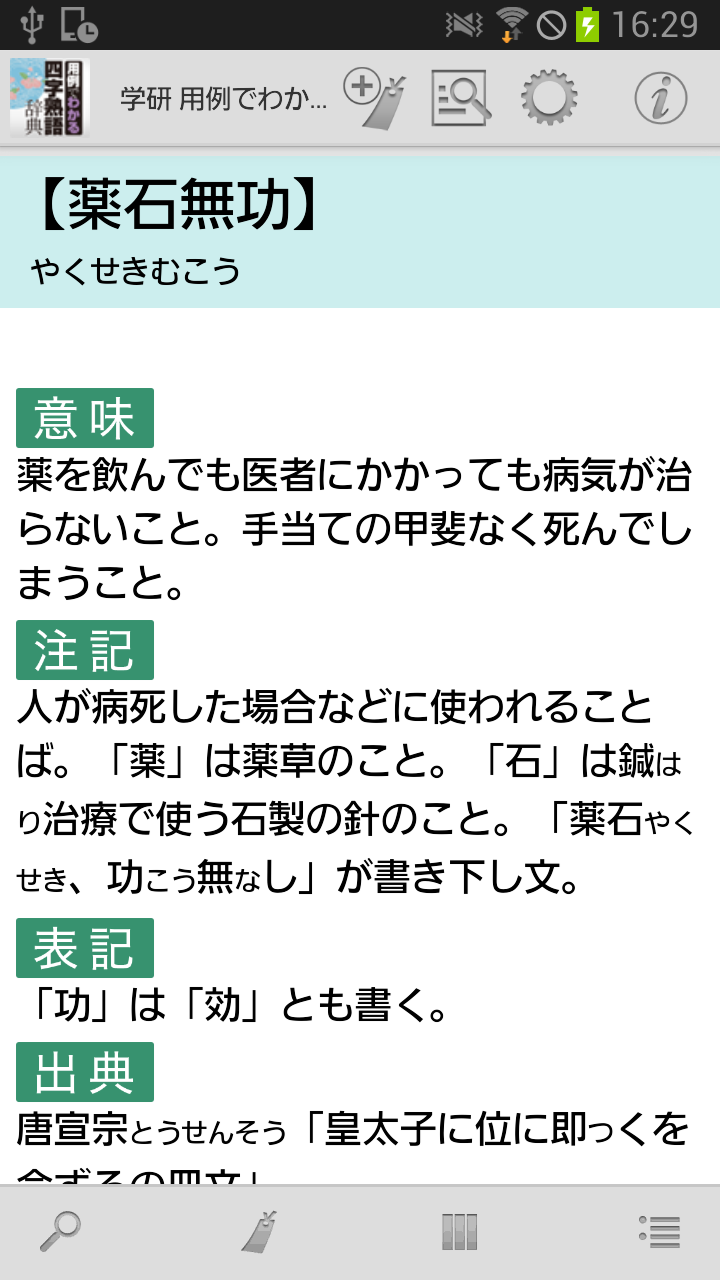Viewport: 720px width, 1280px height.
Task: Add a bookmark tag to this entry
Action: click(375, 98)
